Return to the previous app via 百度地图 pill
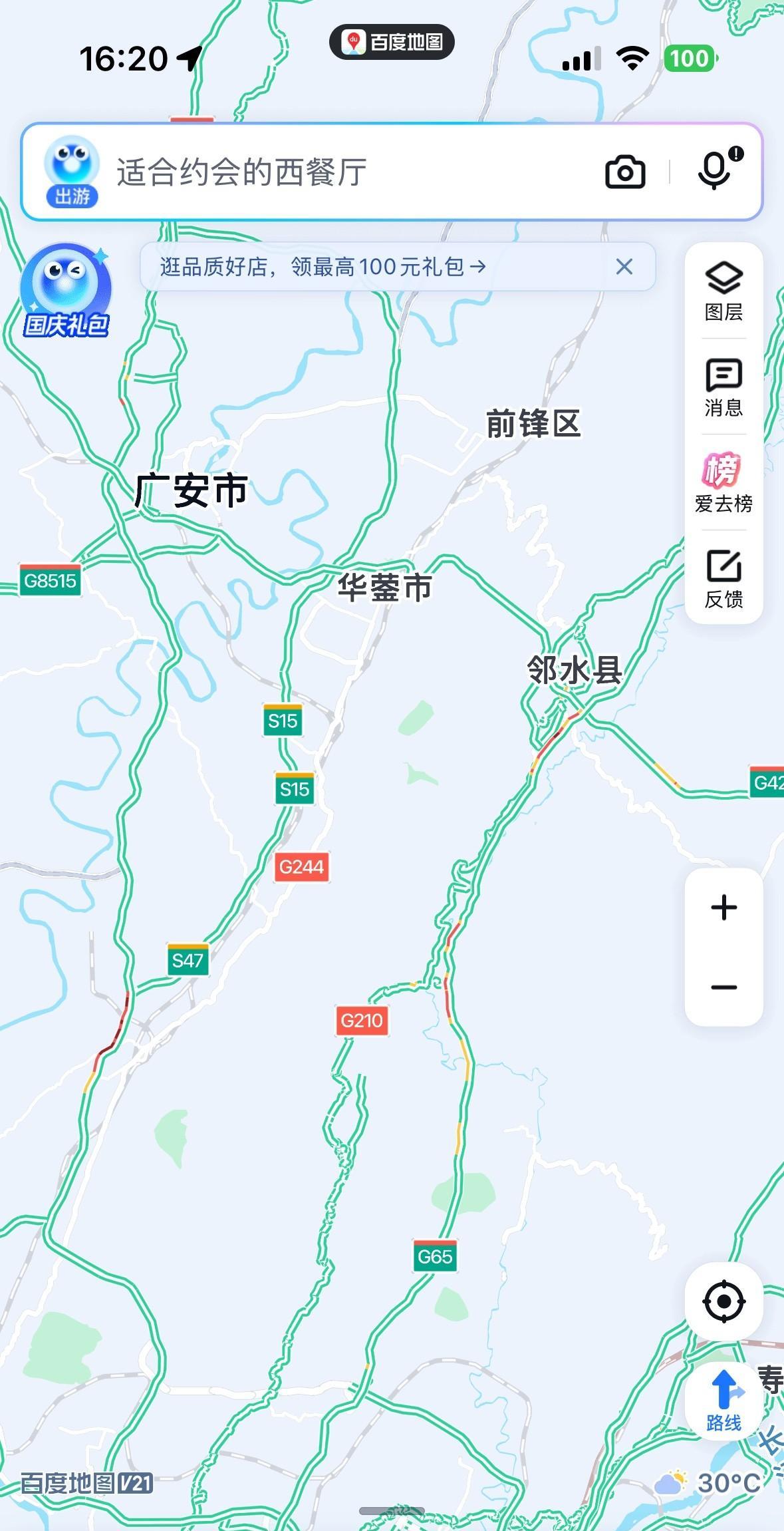The width and height of the screenshot is (784, 1531). pyautogui.click(x=392, y=42)
